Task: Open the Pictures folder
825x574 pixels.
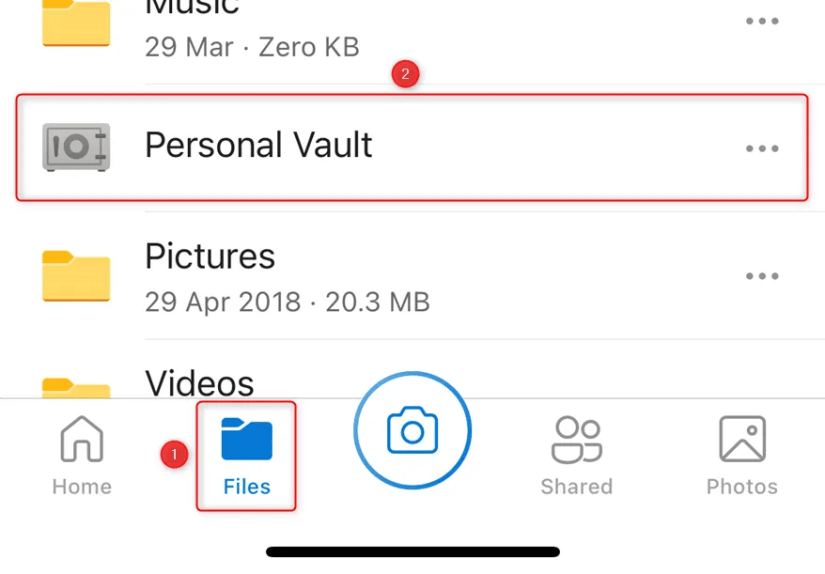Action: 210,257
